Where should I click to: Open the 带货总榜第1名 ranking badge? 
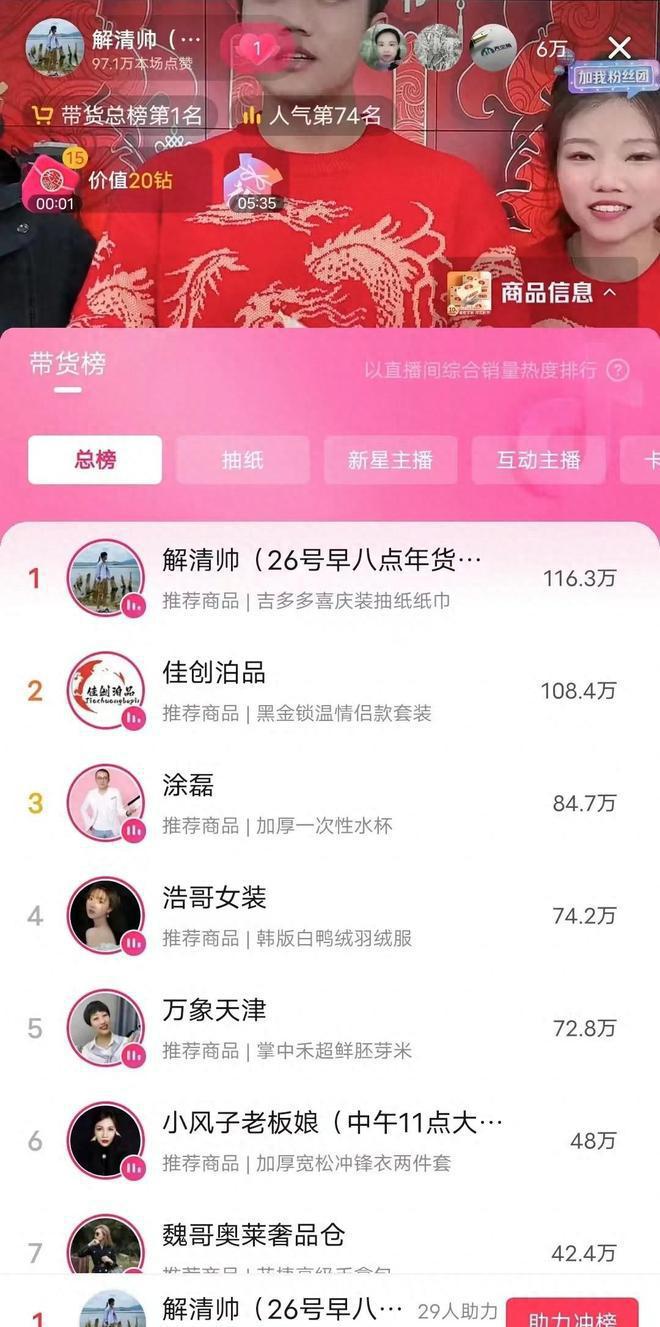coord(116,116)
